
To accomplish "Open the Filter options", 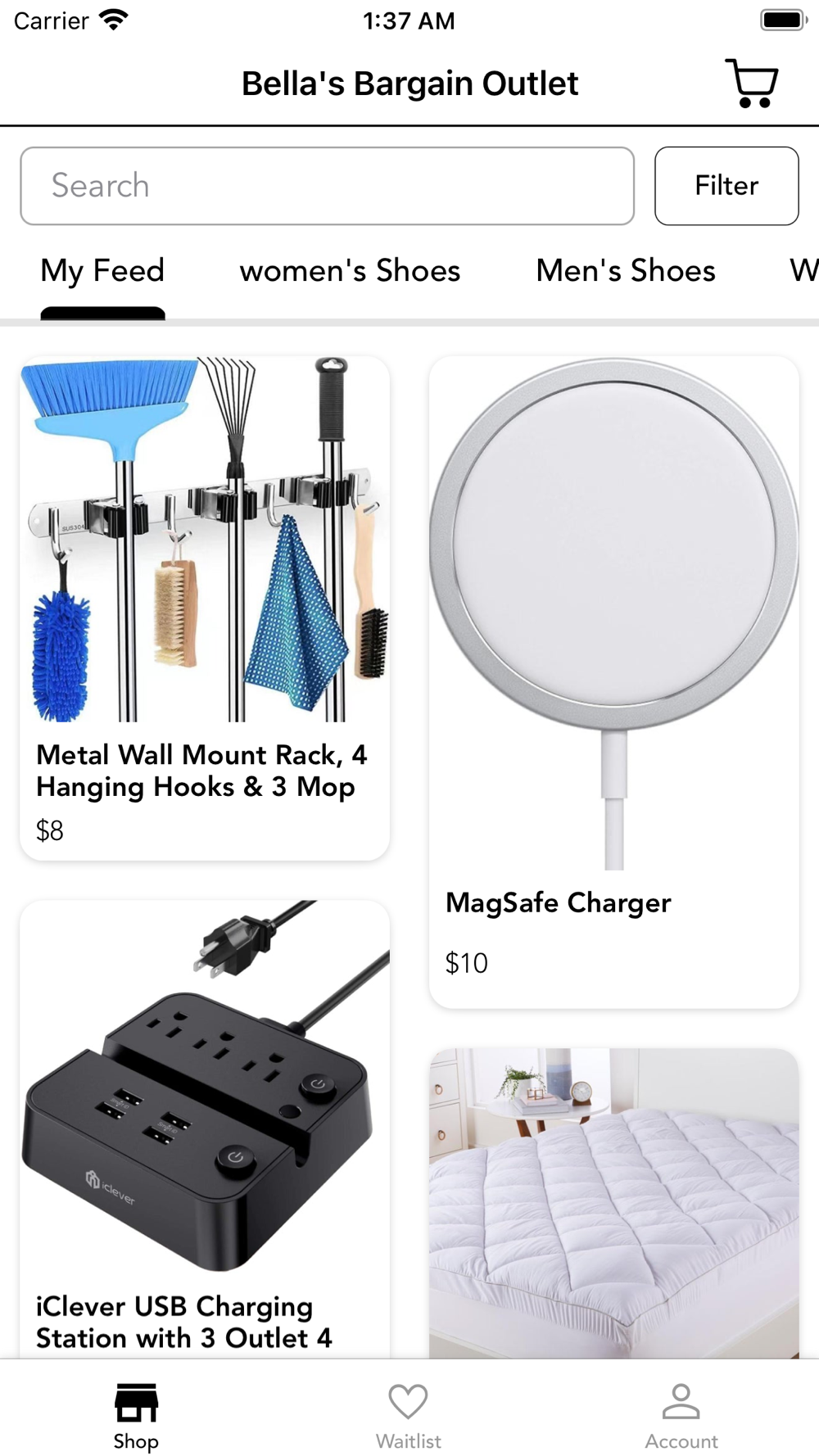I will (x=726, y=186).
